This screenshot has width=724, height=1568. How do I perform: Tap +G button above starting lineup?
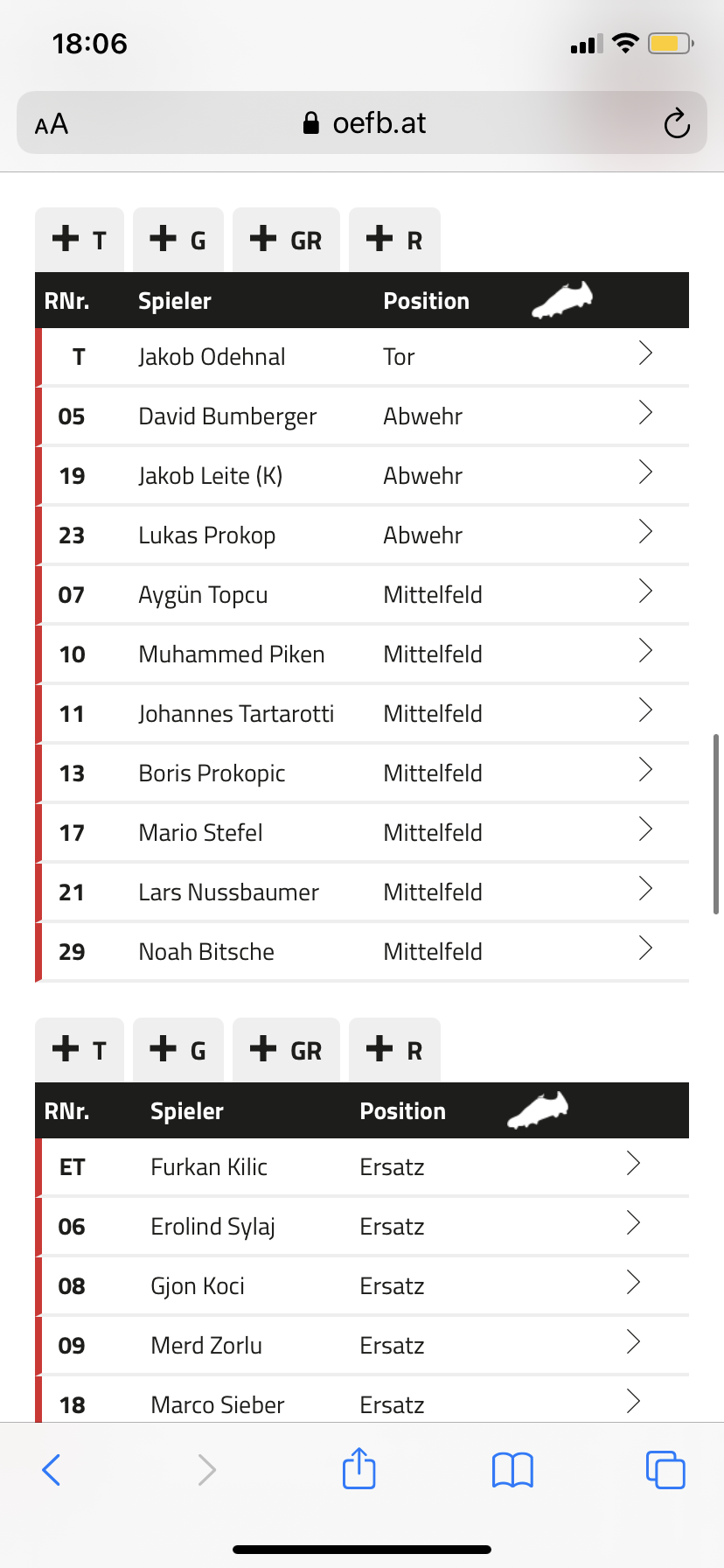178,240
